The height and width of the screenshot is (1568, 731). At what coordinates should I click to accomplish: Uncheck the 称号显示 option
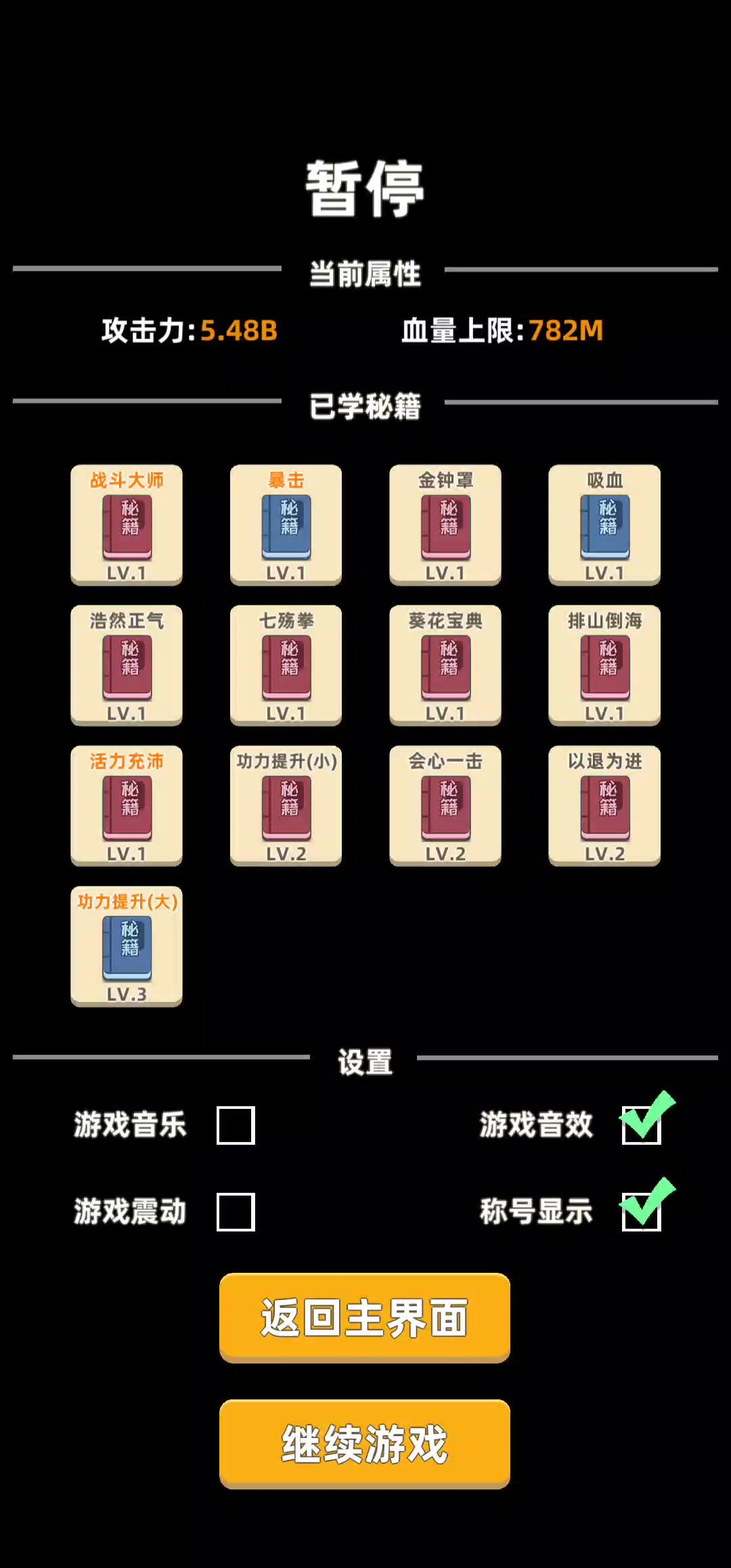click(x=641, y=1212)
